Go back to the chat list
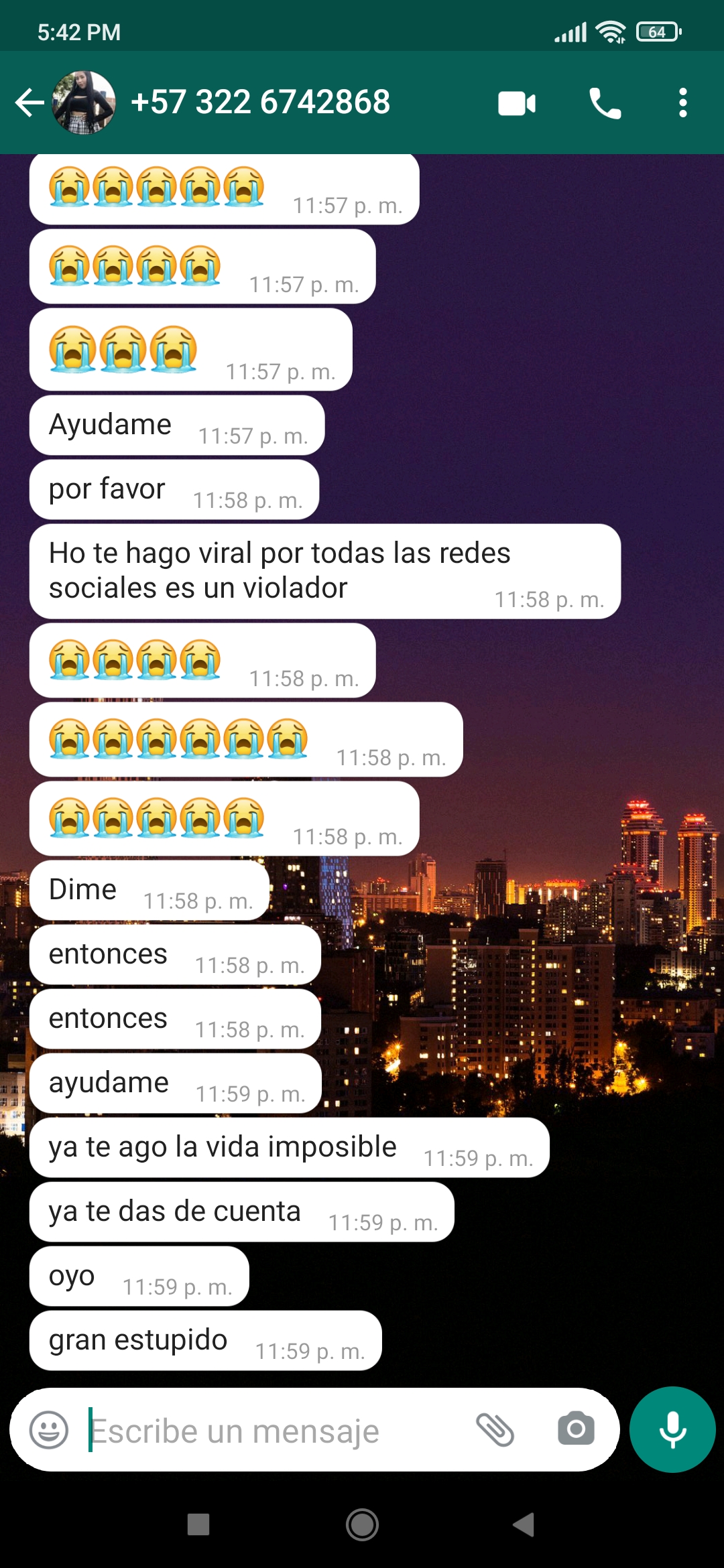Viewport: 724px width, 1568px height. [x=29, y=103]
